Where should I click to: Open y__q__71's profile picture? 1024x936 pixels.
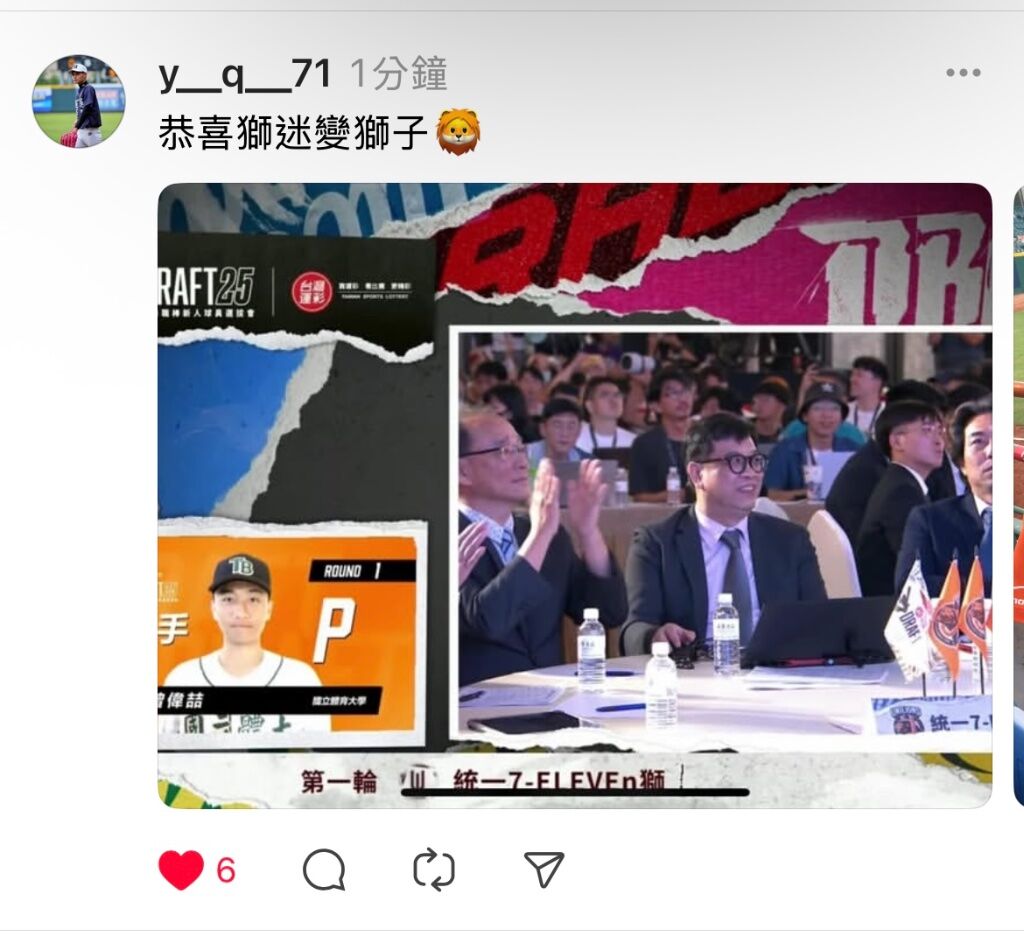(79, 101)
